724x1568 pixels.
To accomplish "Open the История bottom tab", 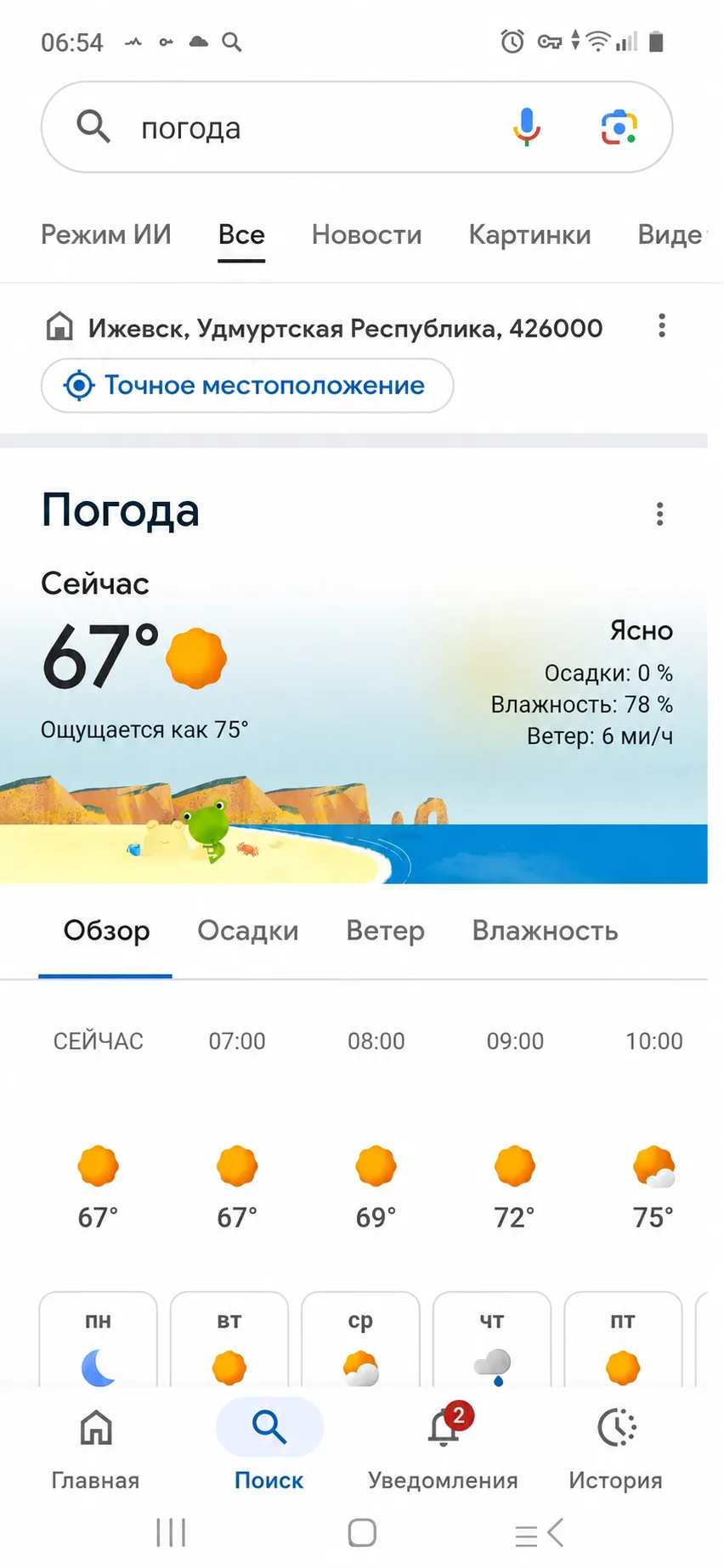I will click(616, 1447).
